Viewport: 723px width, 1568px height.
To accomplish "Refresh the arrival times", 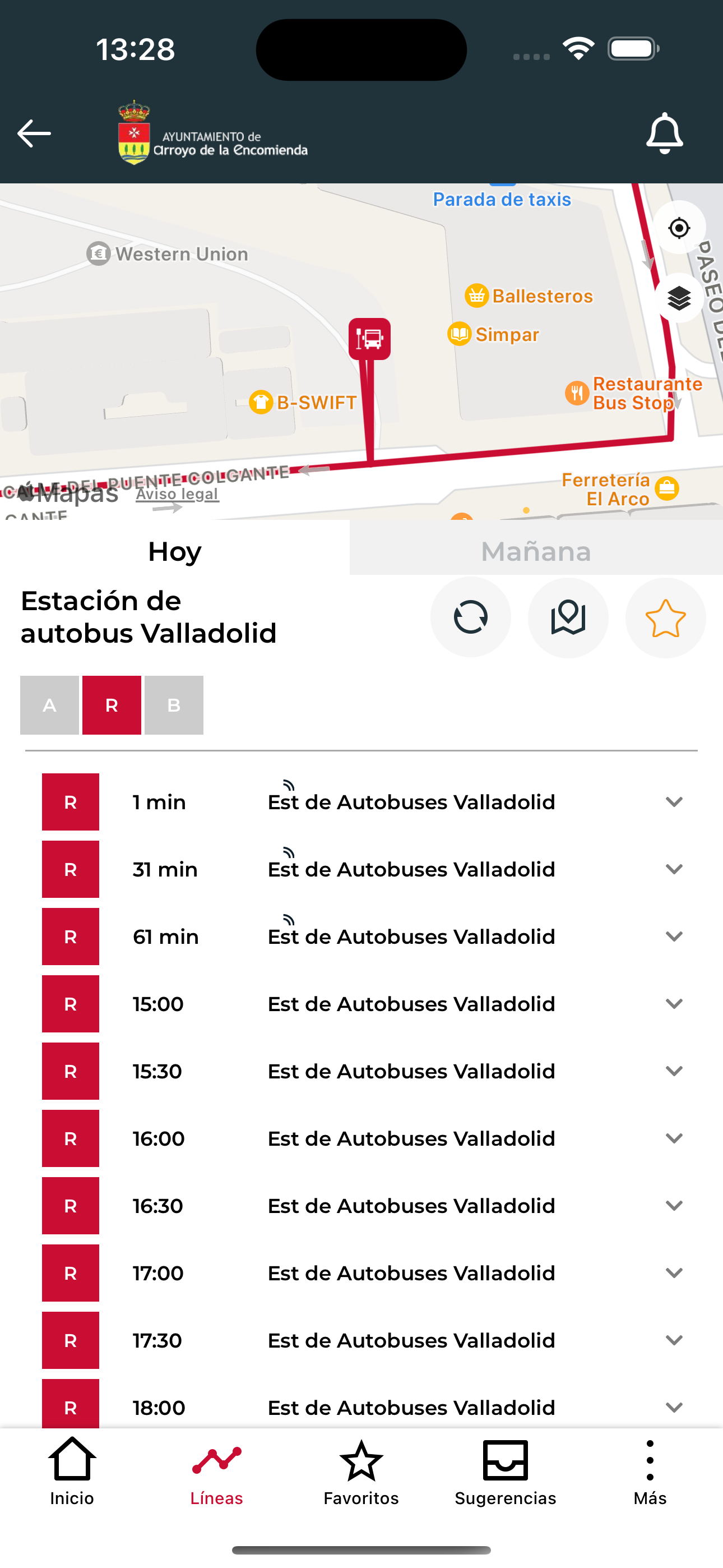I will pos(470,617).
